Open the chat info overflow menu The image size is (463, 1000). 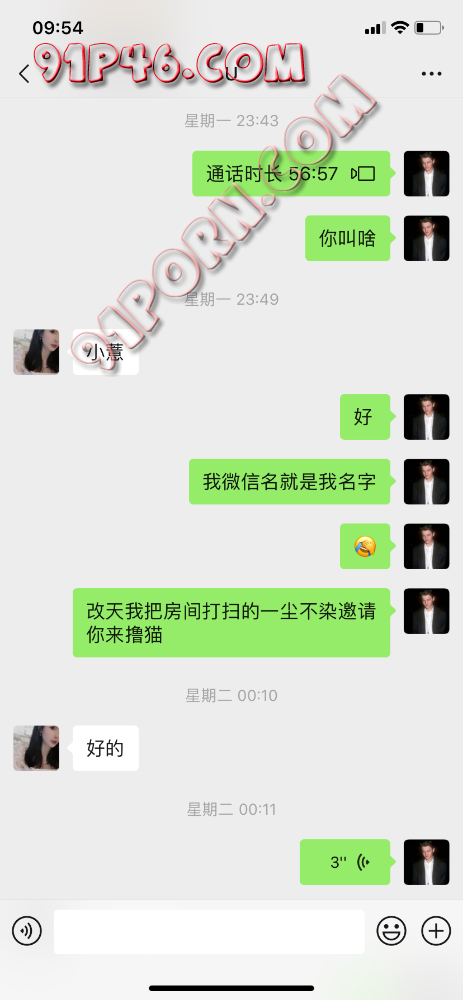pyautogui.click(x=432, y=74)
